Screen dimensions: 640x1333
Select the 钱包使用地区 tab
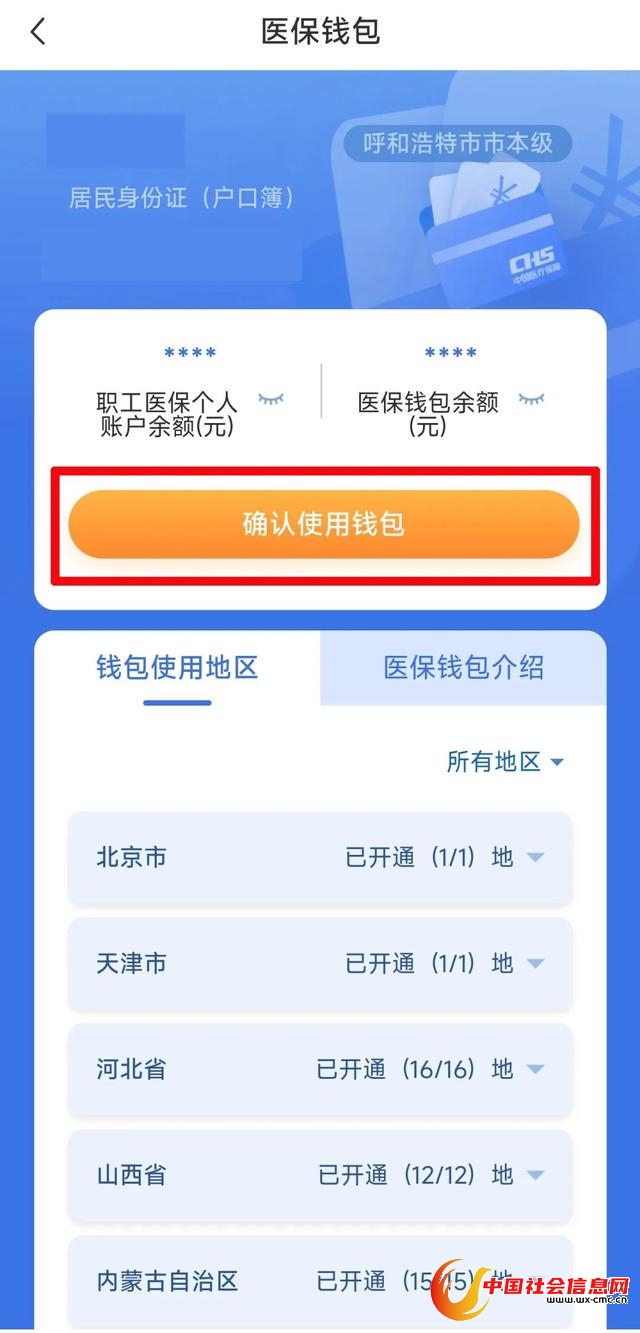pyautogui.click(x=177, y=668)
